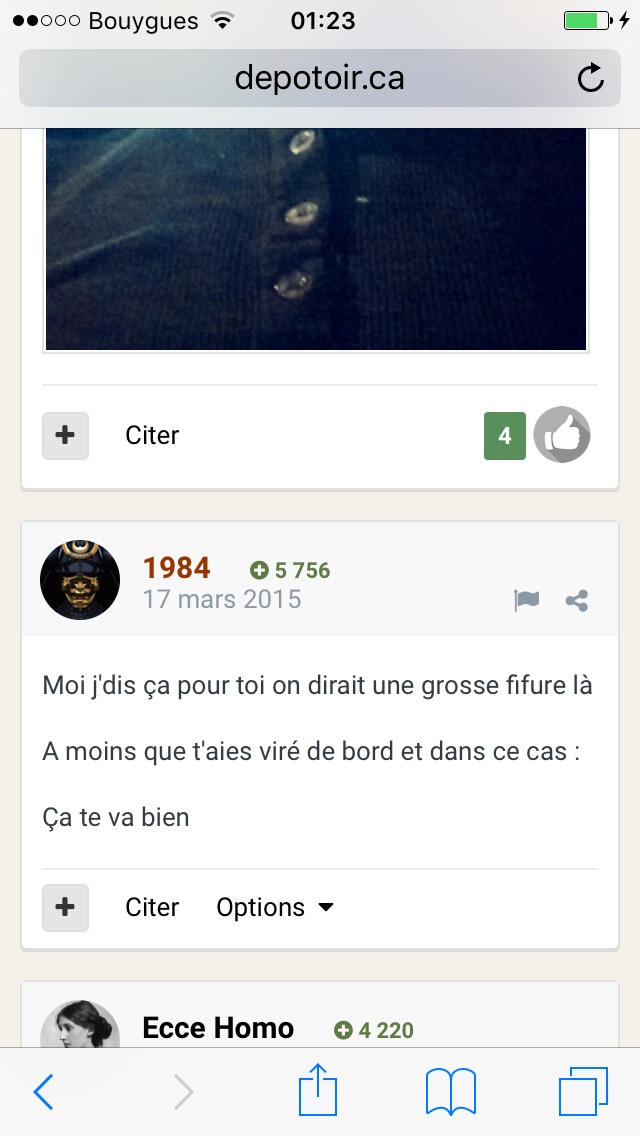The width and height of the screenshot is (640, 1136).
Task: Open the posted dark clothing photo
Action: coord(316,239)
